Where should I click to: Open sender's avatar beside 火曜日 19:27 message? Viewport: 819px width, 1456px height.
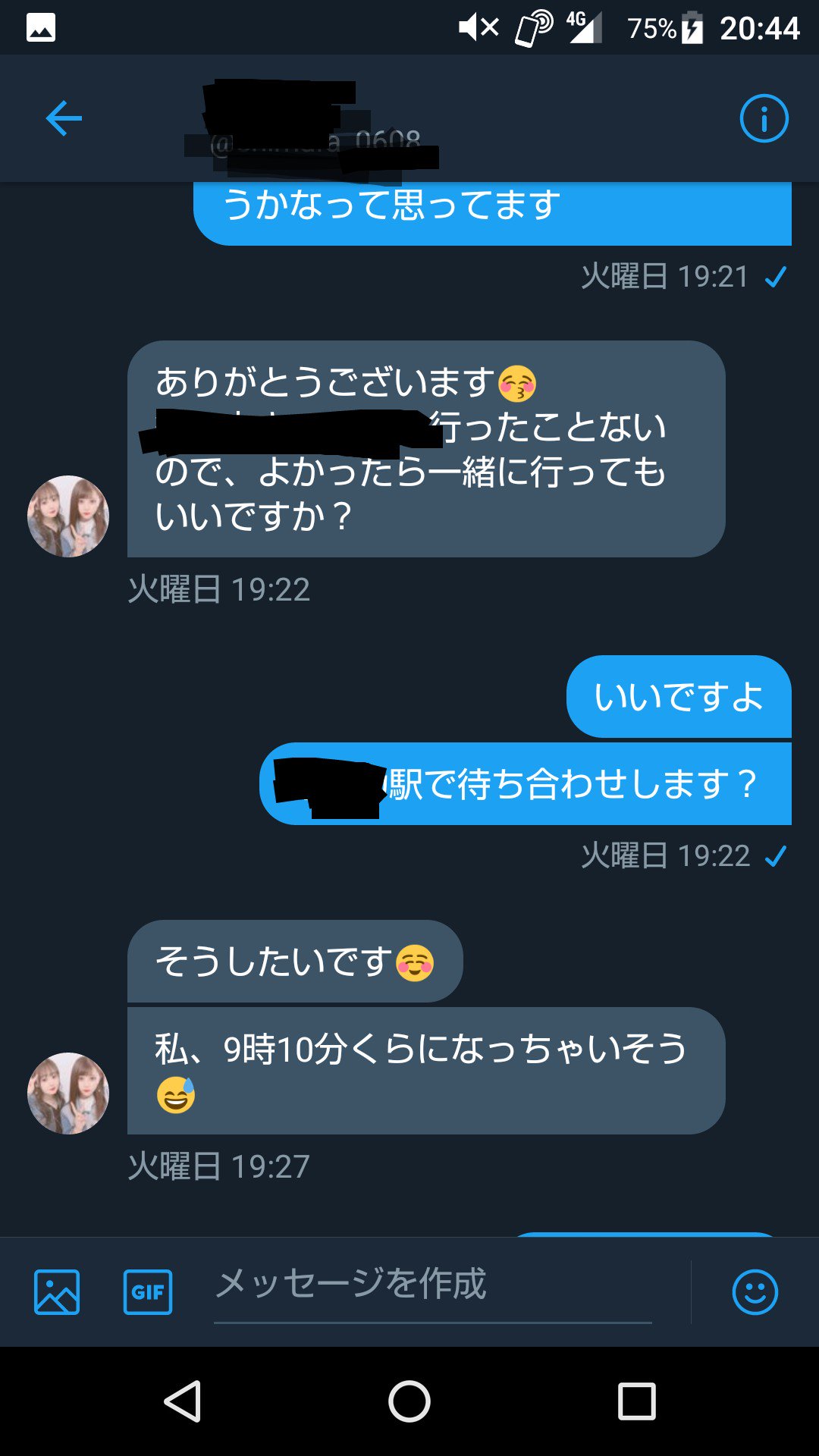pyautogui.click(x=68, y=1094)
